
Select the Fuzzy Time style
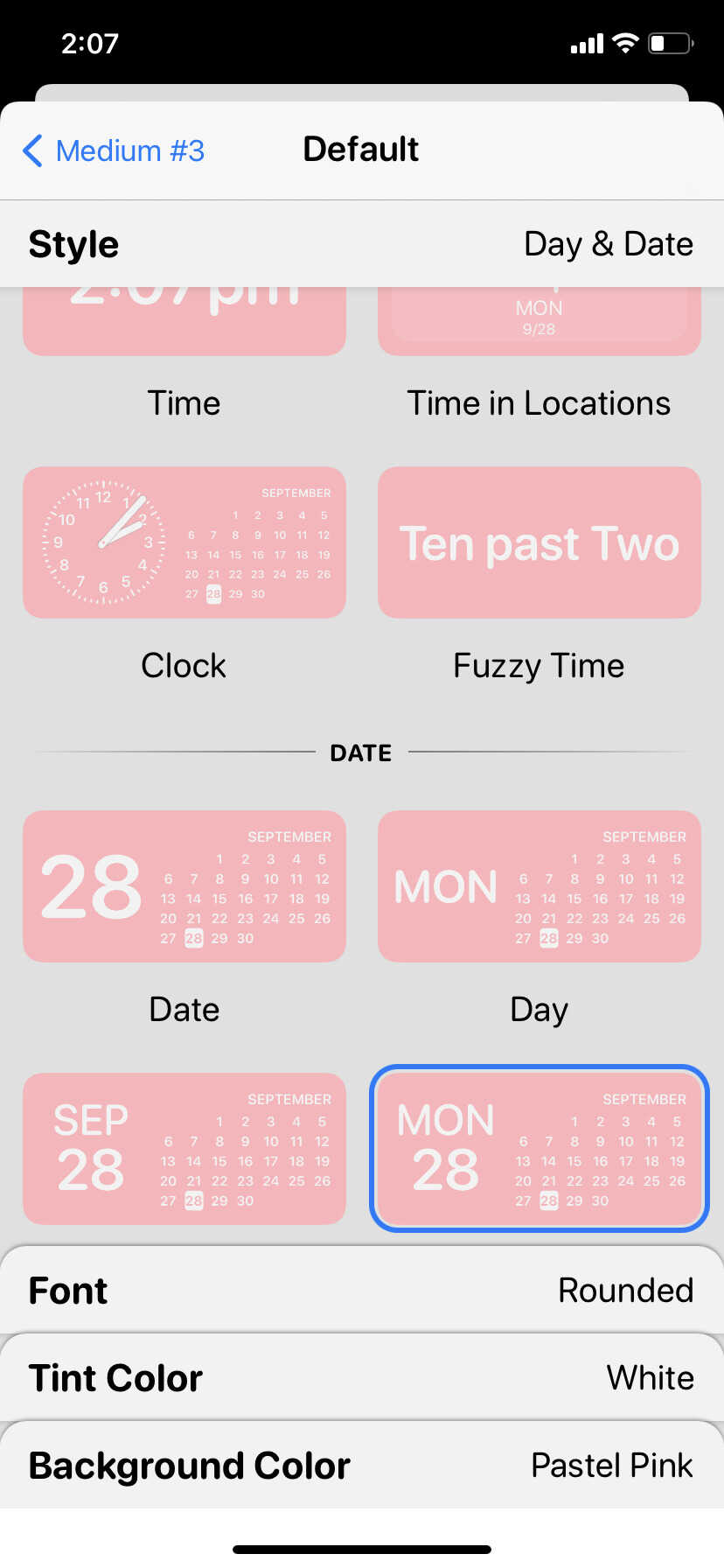(x=540, y=542)
